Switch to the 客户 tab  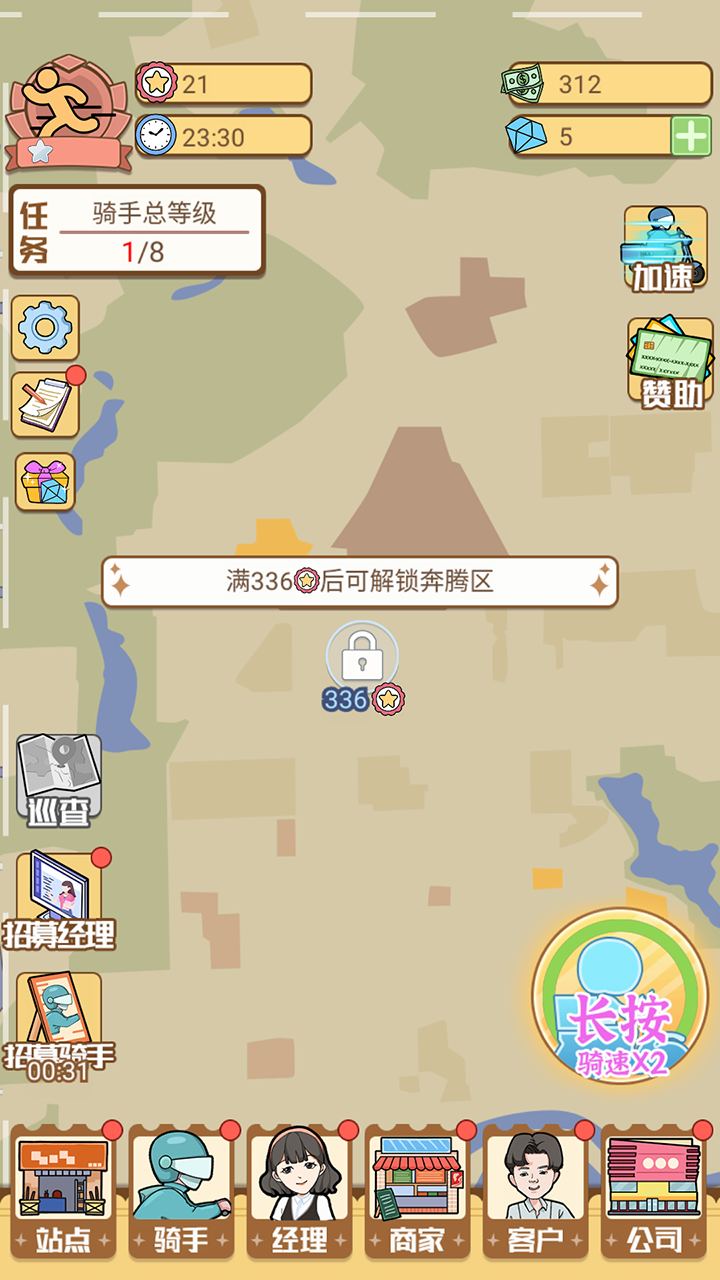535,1192
